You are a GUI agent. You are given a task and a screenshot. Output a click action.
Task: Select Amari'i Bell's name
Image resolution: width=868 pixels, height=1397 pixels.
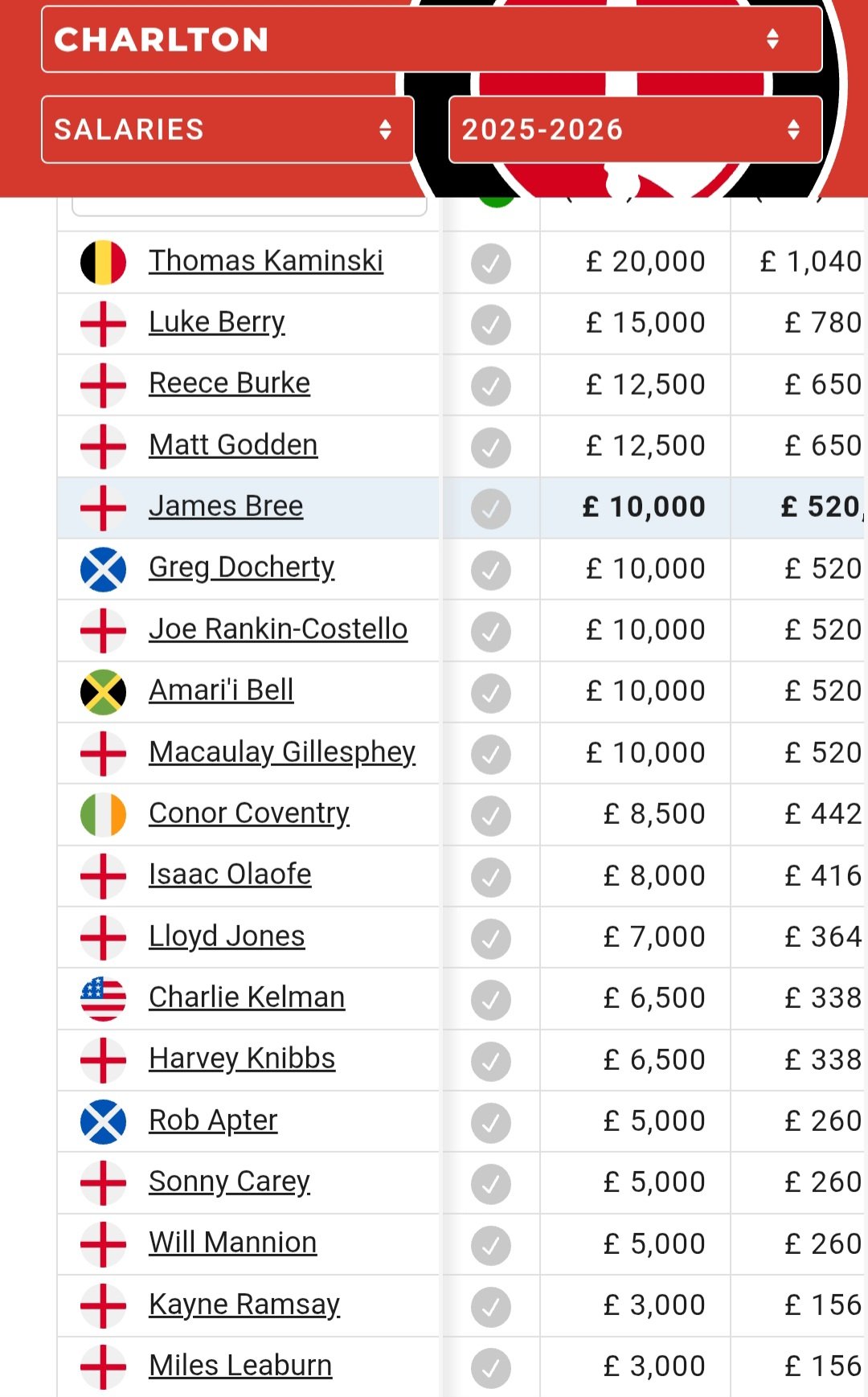(221, 690)
